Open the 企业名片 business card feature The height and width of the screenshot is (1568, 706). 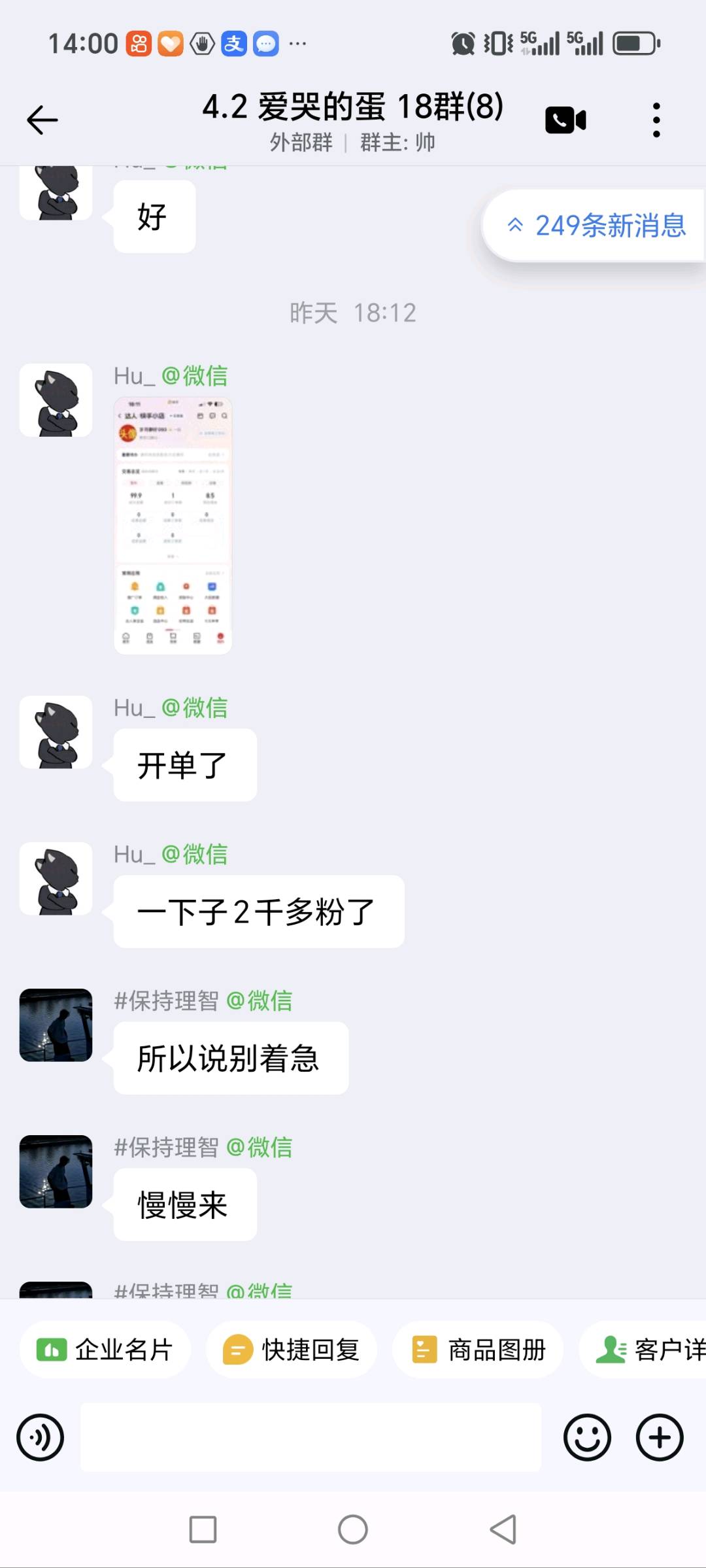pos(105,1348)
